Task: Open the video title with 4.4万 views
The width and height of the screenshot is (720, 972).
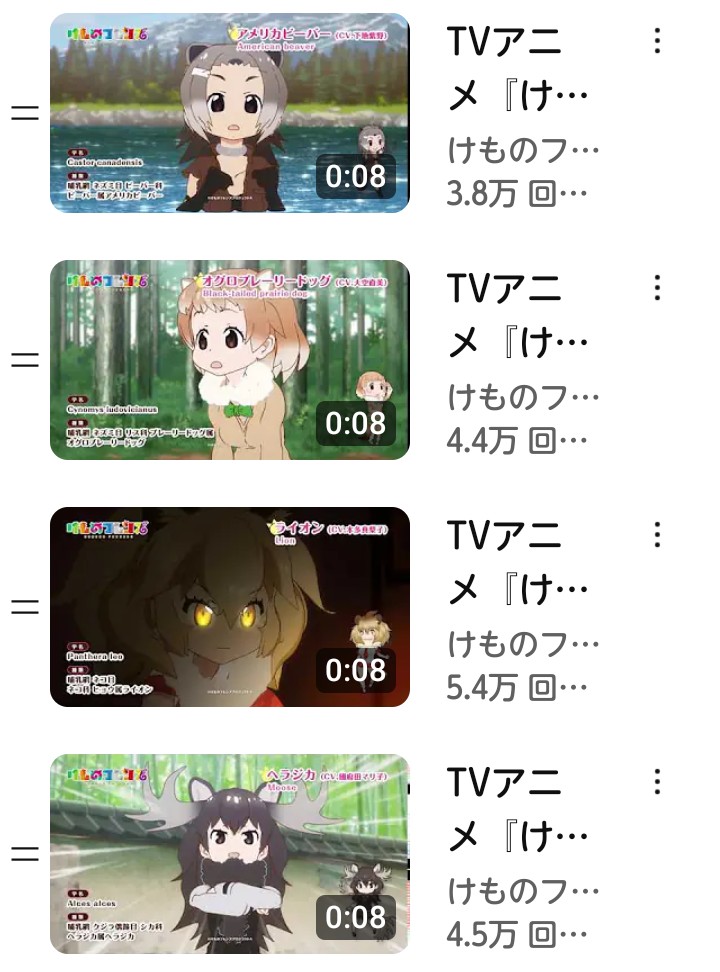Action: point(520,317)
